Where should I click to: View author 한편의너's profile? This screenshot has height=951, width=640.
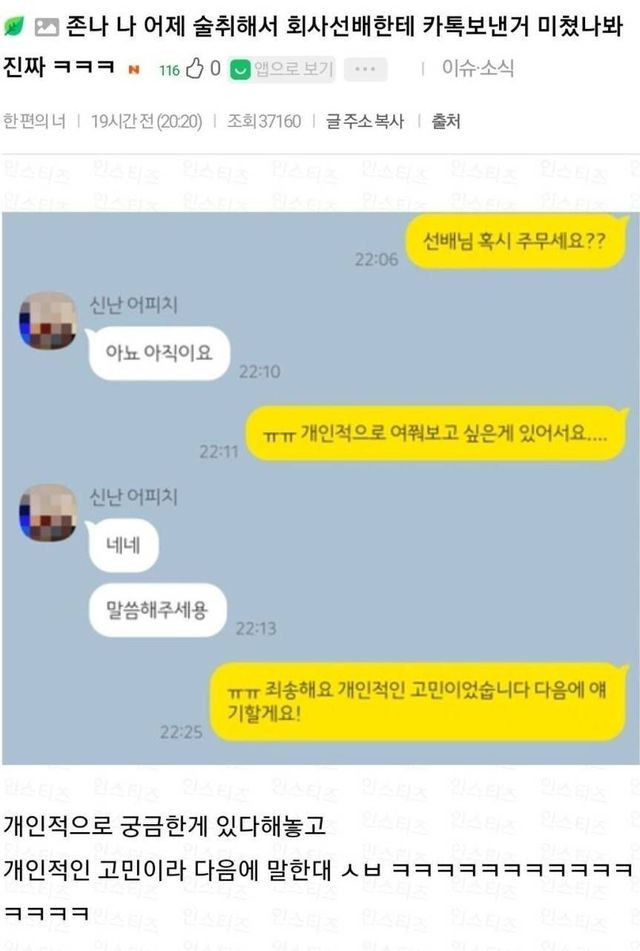(x=34, y=121)
